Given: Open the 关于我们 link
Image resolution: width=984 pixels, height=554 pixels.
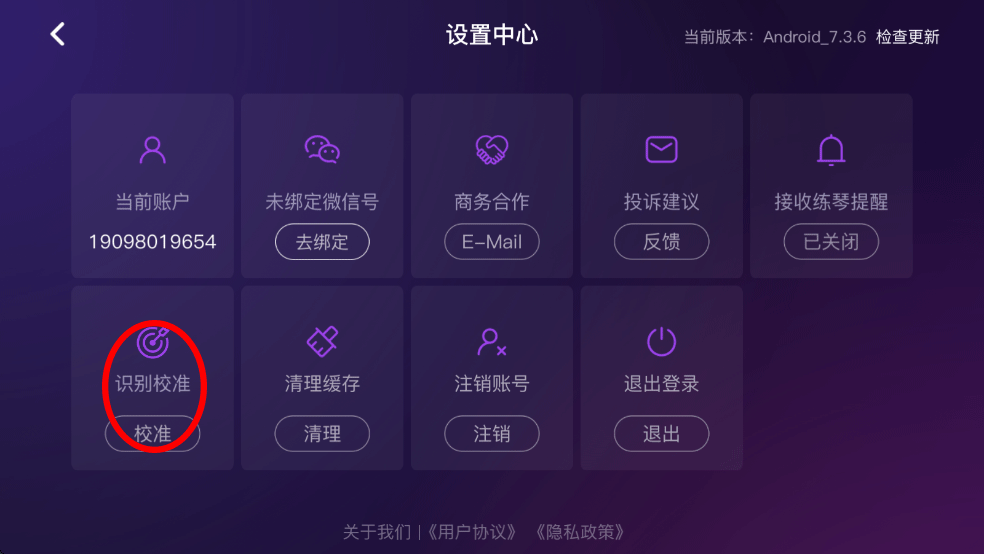Looking at the screenshot, I should [376, 532].
